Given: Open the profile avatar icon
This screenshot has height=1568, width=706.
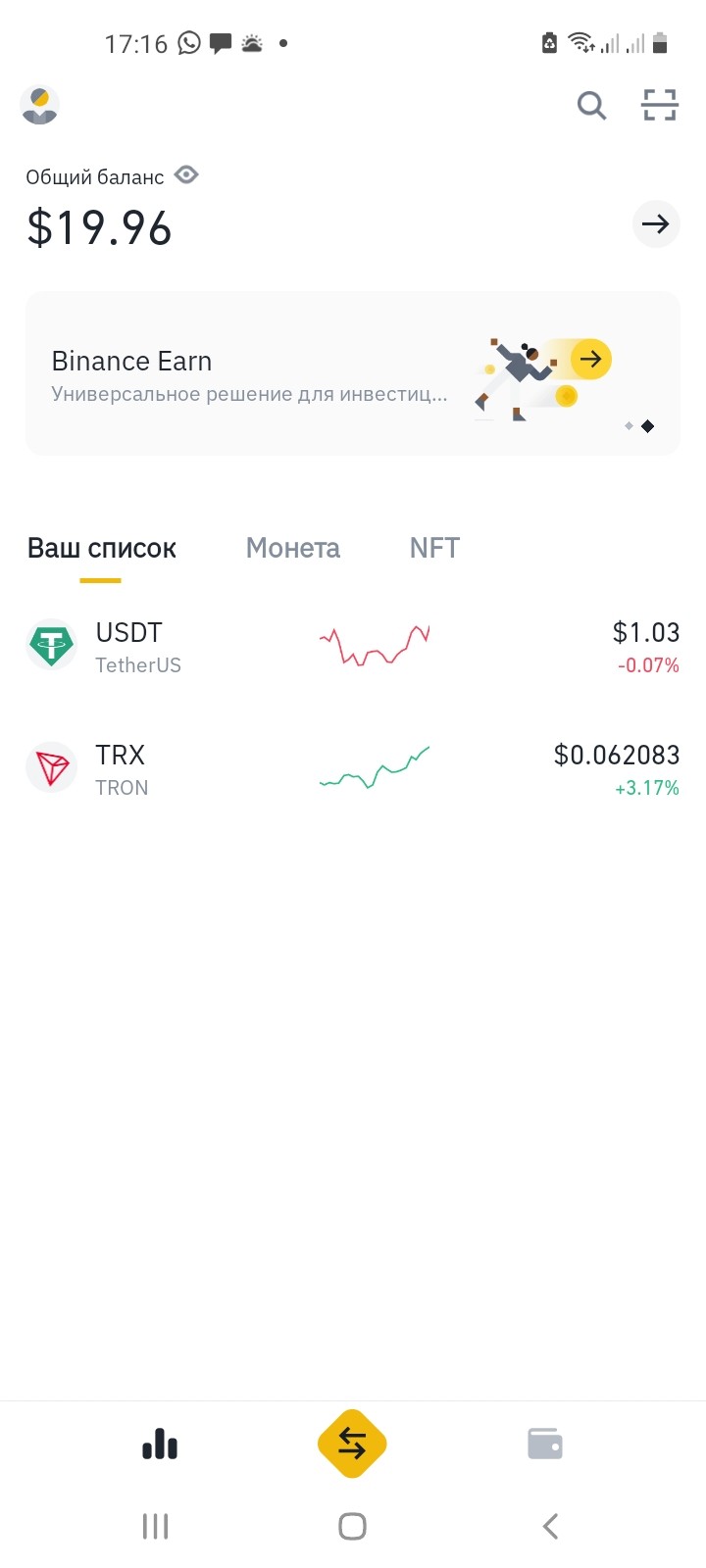Looking at the screenshot, I should 40,105.
